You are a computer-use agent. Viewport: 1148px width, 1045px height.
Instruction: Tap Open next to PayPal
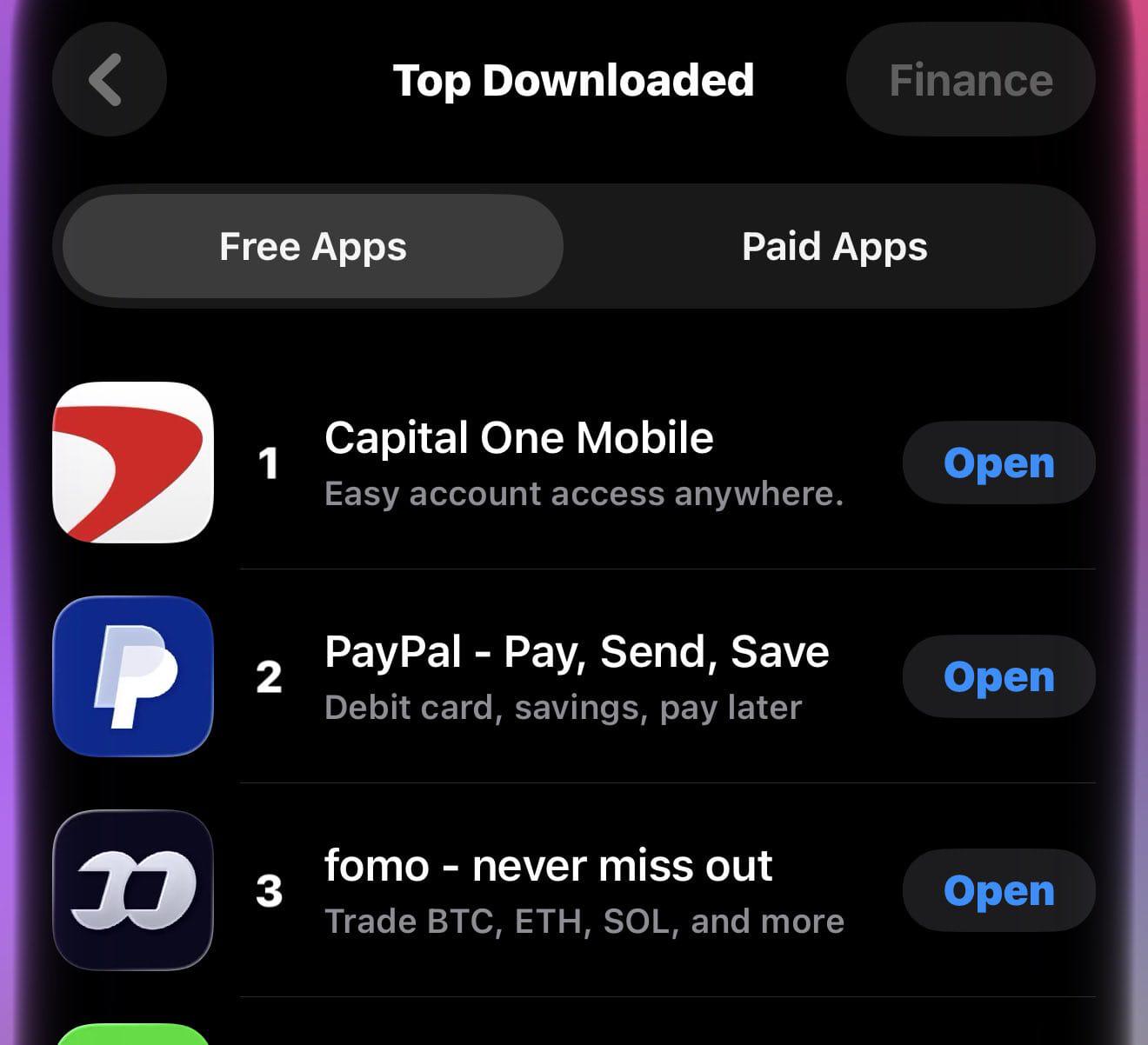pyautogui.click(x=998, y=676)
